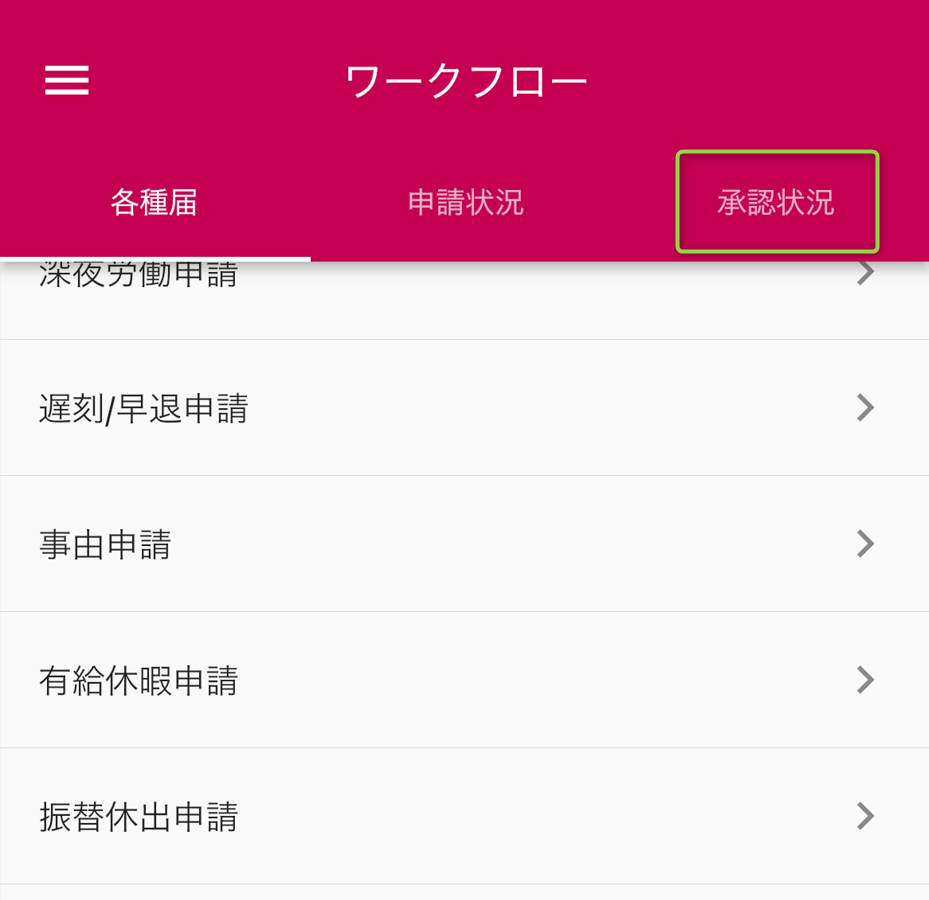
Task: Switch to the 各種届 tab
Action: [x=154, y=203]
